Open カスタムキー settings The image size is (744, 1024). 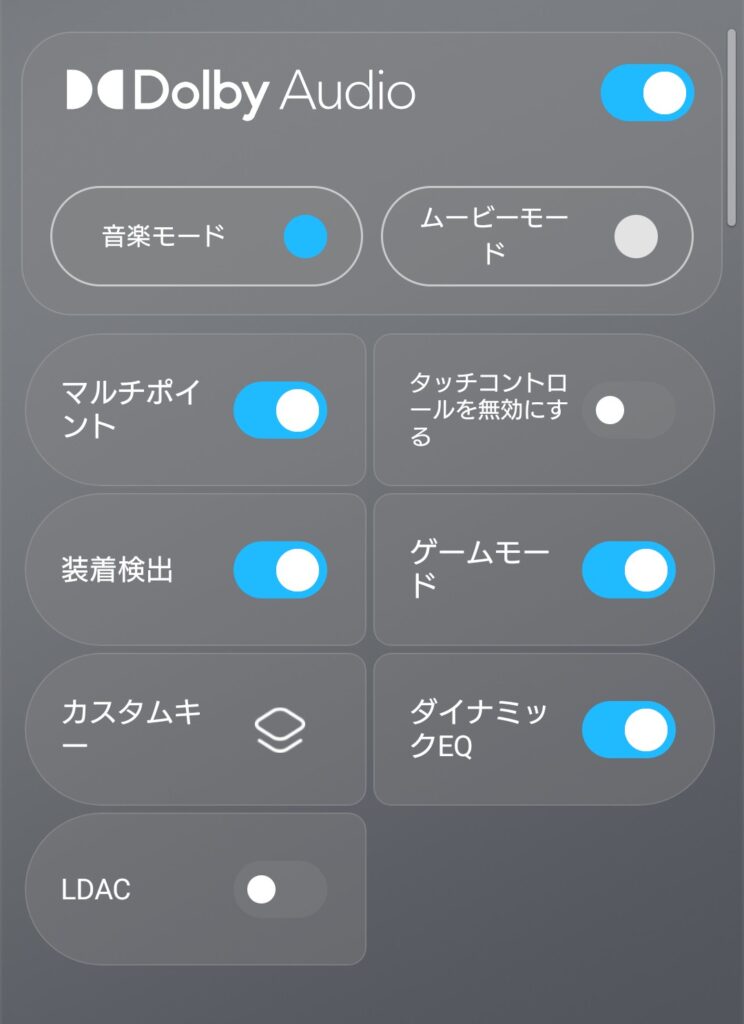coord(280,730)
